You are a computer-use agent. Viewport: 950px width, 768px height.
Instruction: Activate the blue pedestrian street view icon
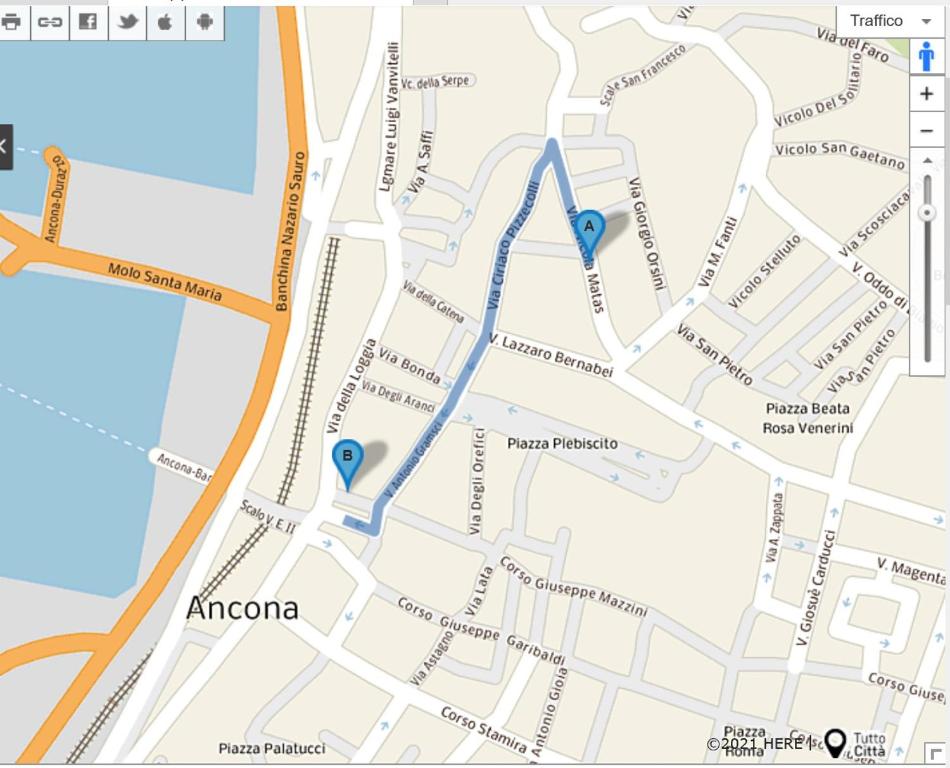(926, 57)
